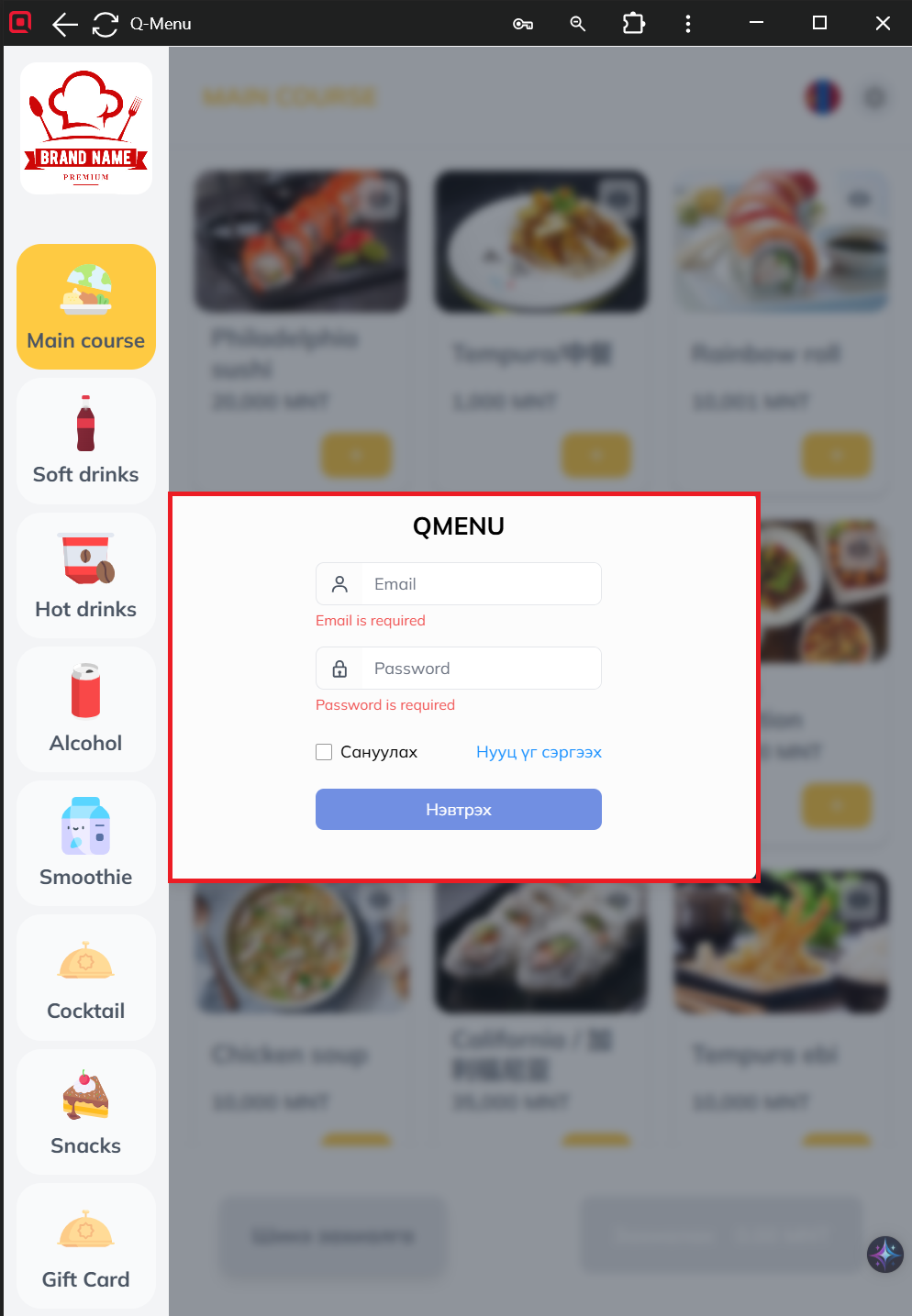Check the Сануулах remember-me checkbox
The width and height of the screenshot is (912, 1316).
click(324, 752)
